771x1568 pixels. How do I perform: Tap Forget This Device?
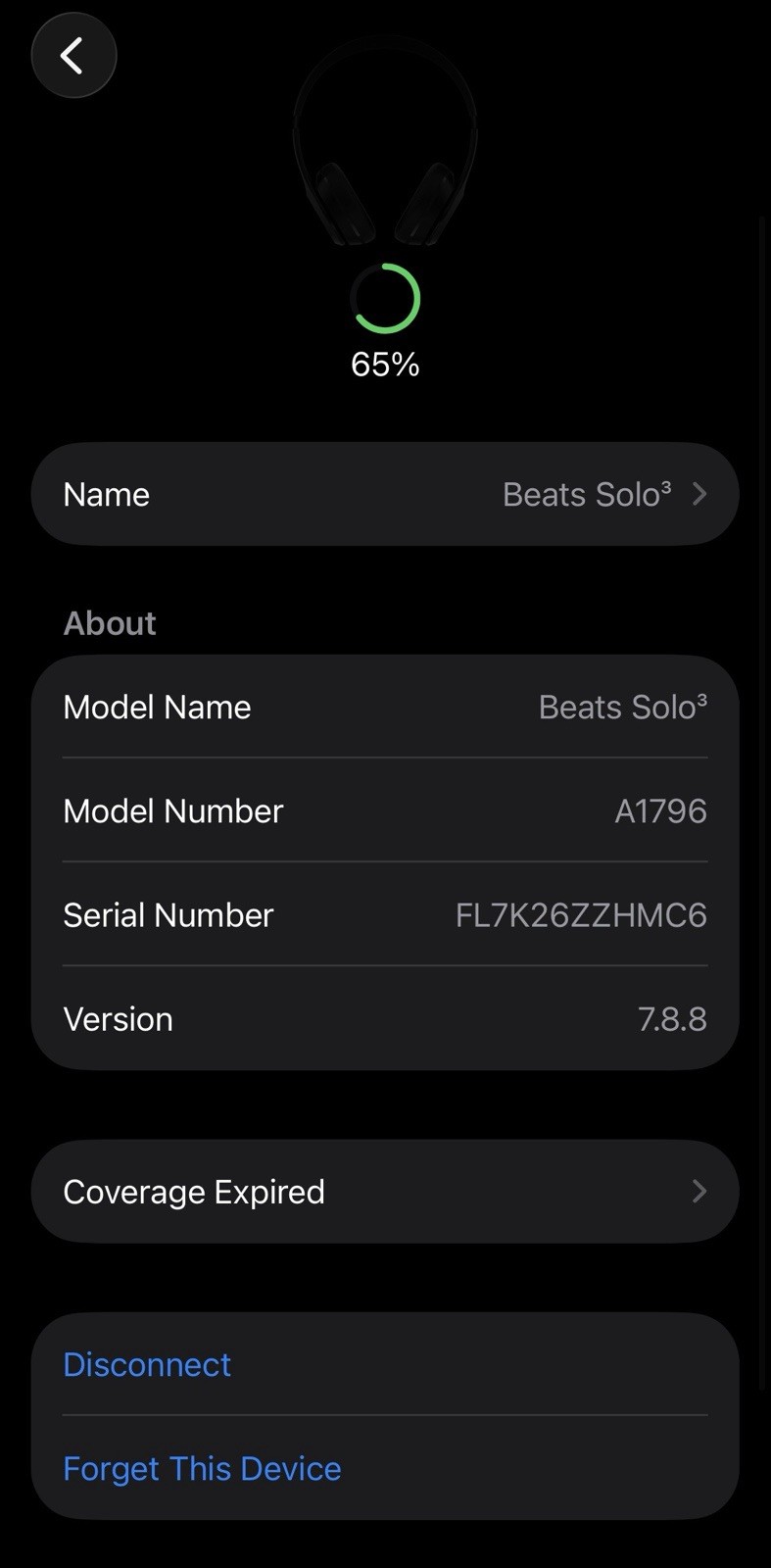202,1468
